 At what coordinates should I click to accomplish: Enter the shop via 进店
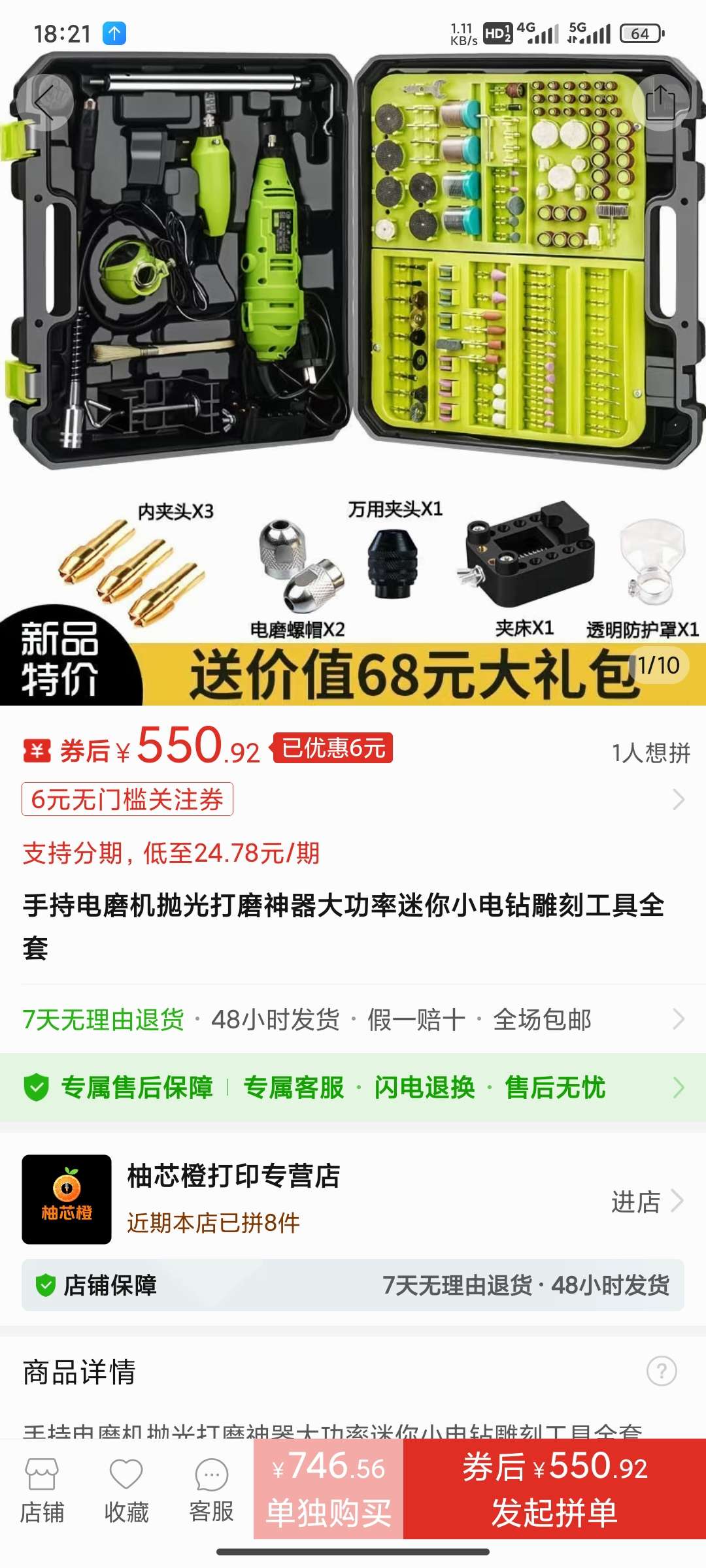click(646, 1201)
